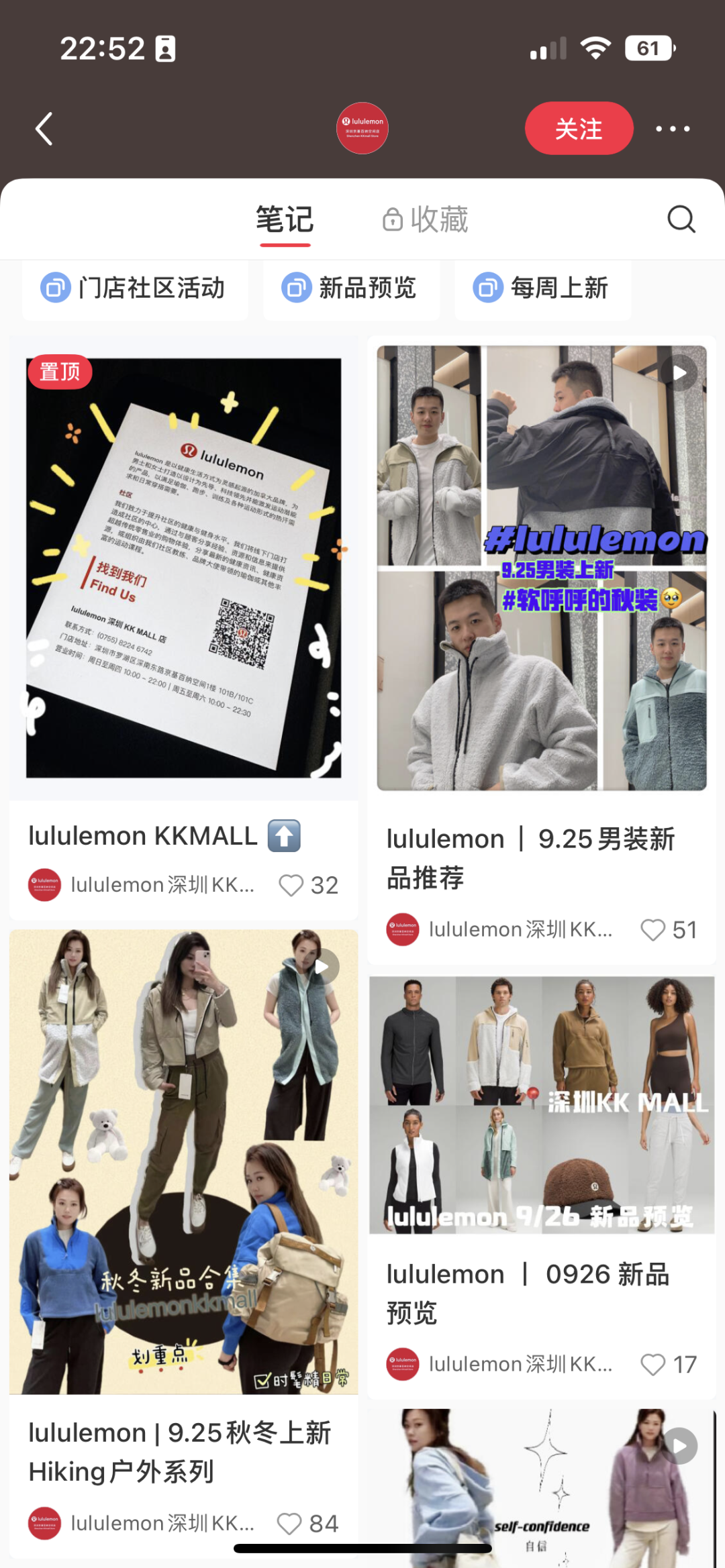
Task: Select the 笔记 tab
Action: tap(285, 219)
